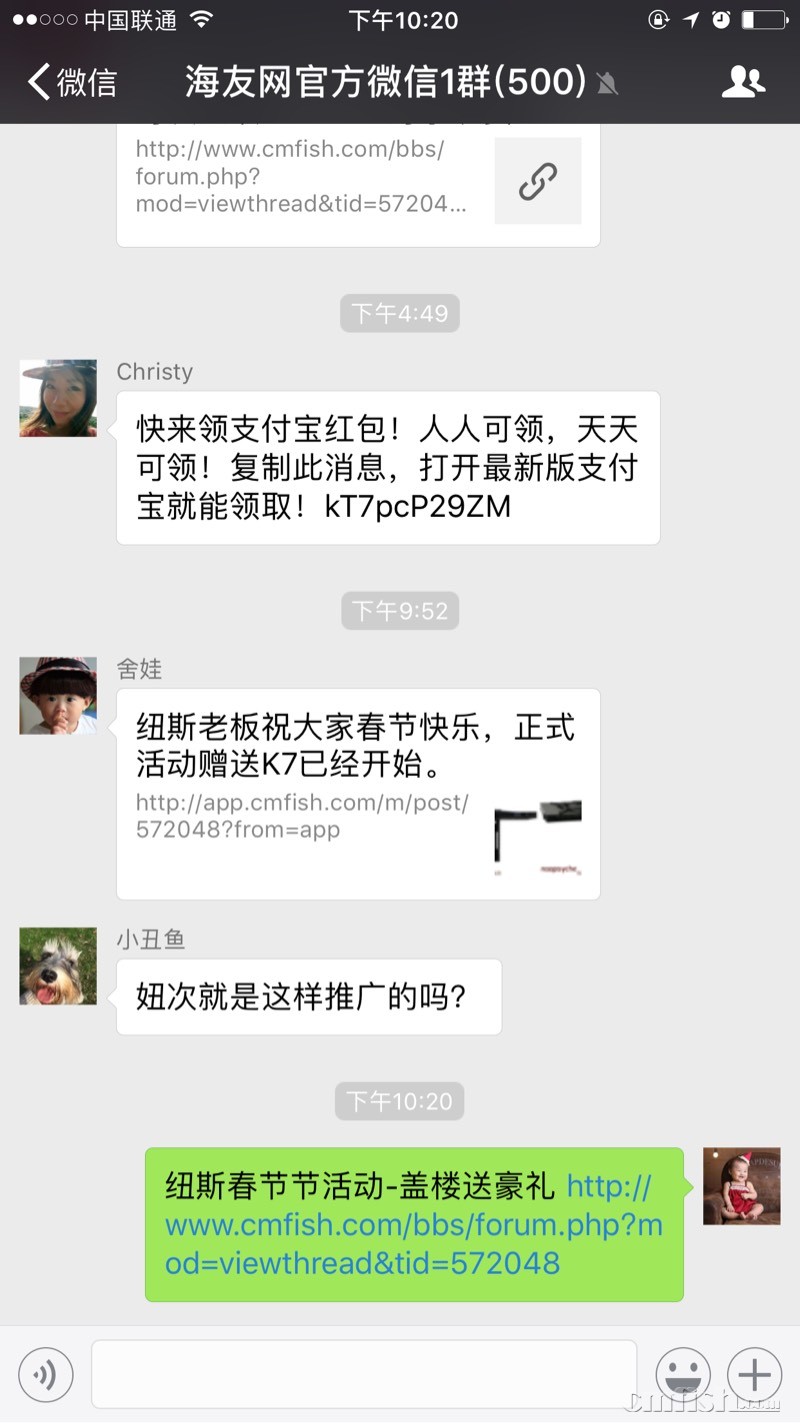Open 舍娃's shared 纽斯老板 post card
The height and width of the screenshot is (1423, 800).
click(x=358, y=793)
